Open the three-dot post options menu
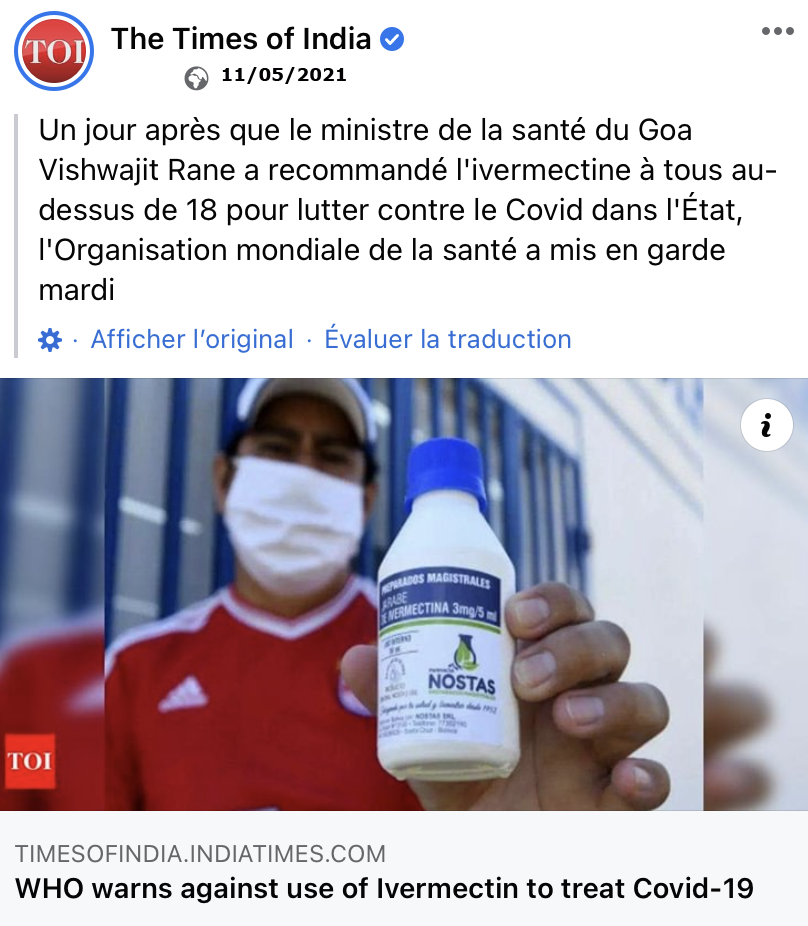Viewport: 808px width, 926px height. coord(777,31)
